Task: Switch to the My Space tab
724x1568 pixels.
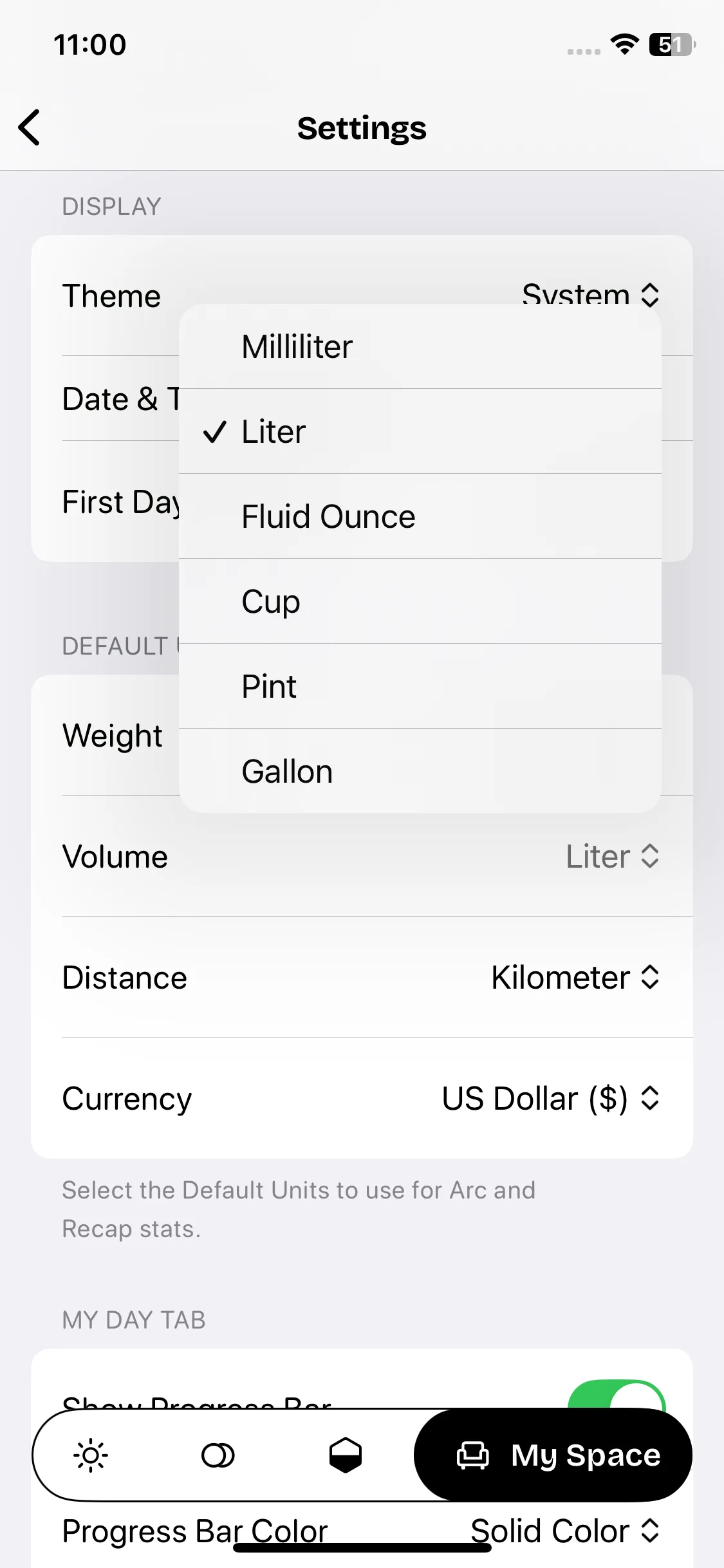Action: point(557,1455)
